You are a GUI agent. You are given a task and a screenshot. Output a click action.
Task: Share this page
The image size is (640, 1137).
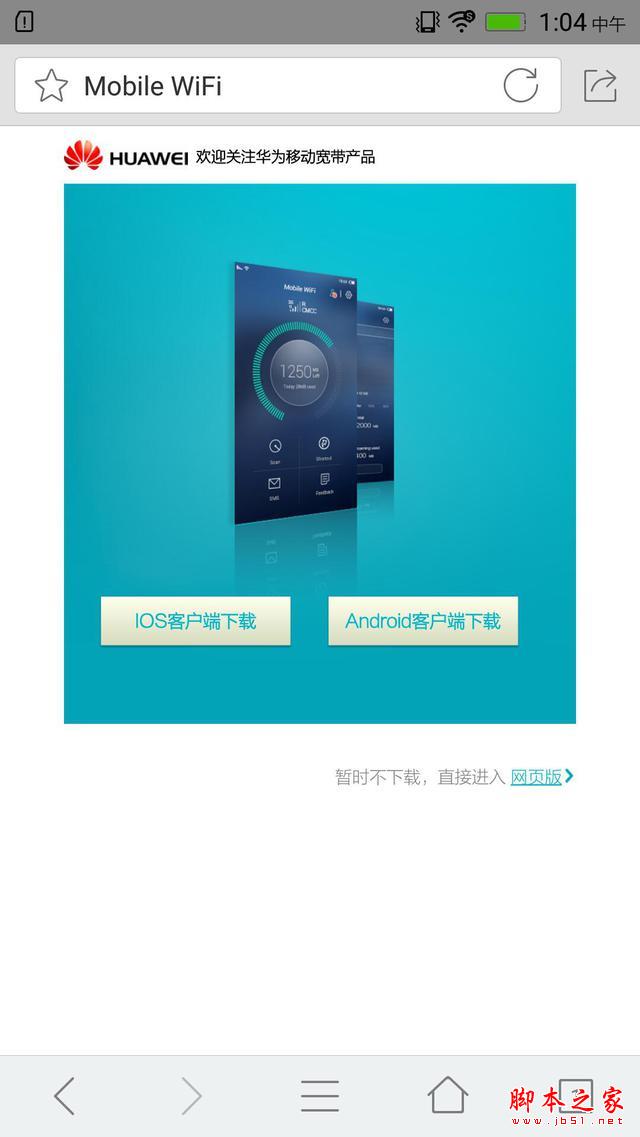point(600,86)
